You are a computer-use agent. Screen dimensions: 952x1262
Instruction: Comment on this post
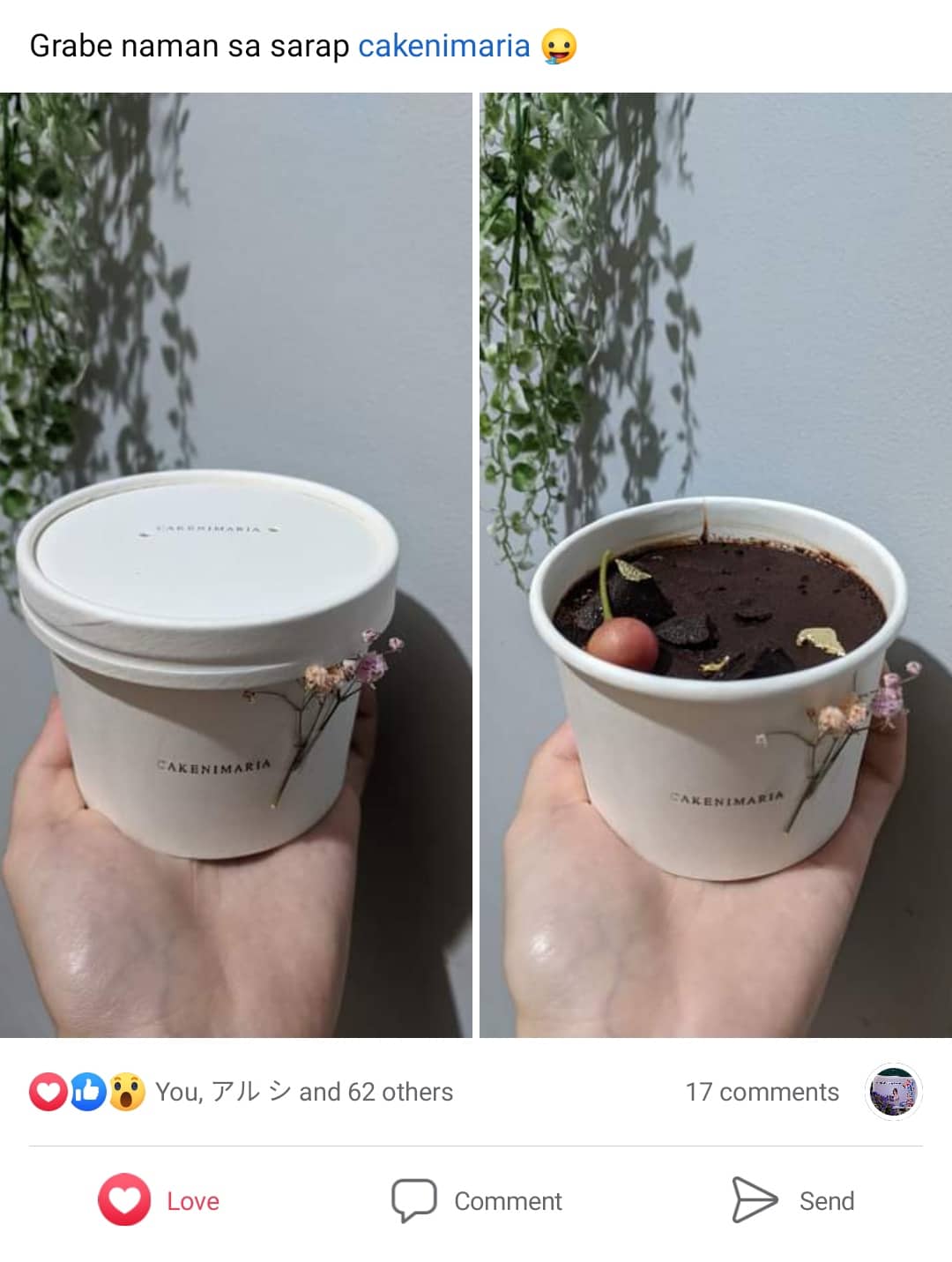[477, 1200]
